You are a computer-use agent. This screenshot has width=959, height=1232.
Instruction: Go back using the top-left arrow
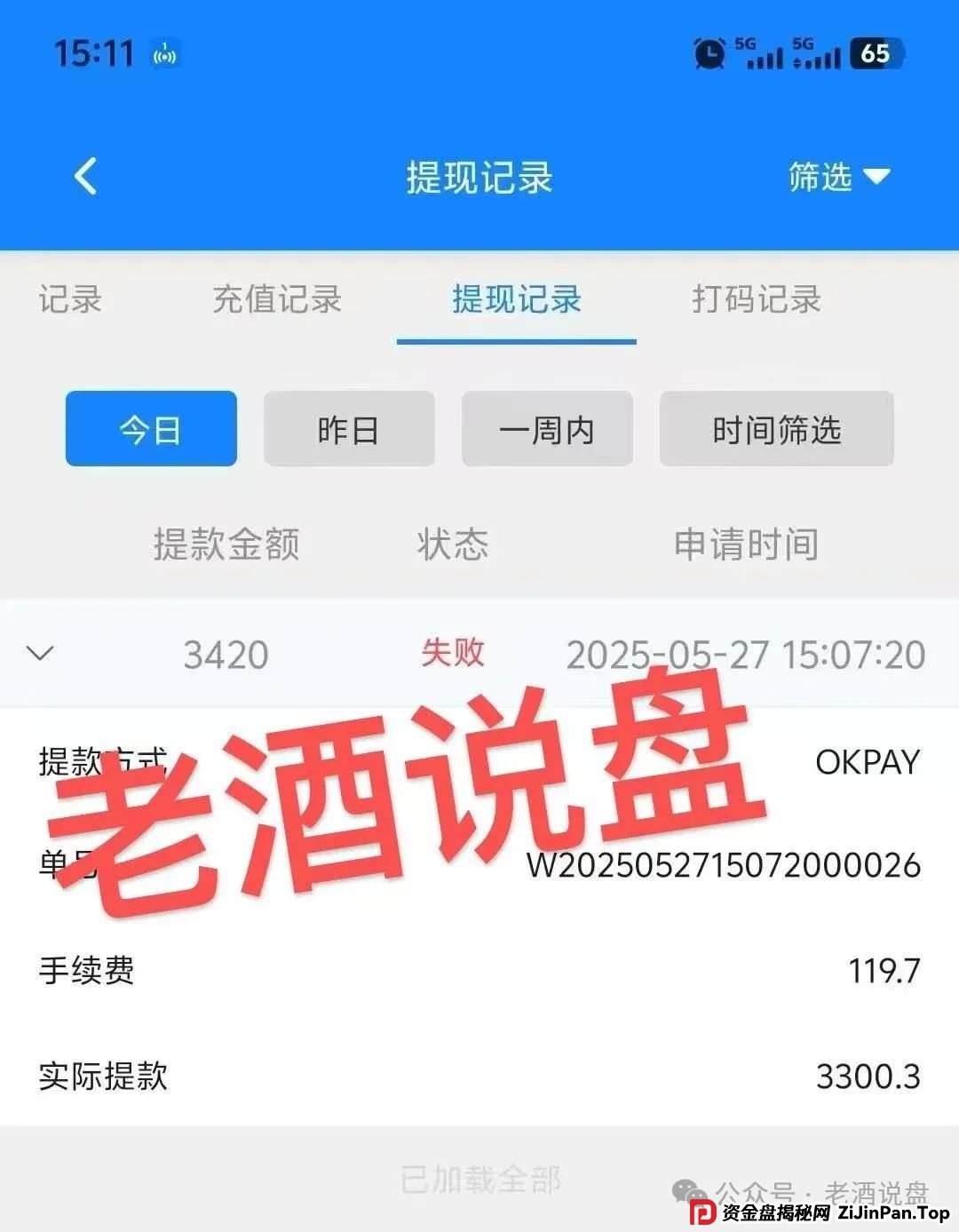pos(85,176)
